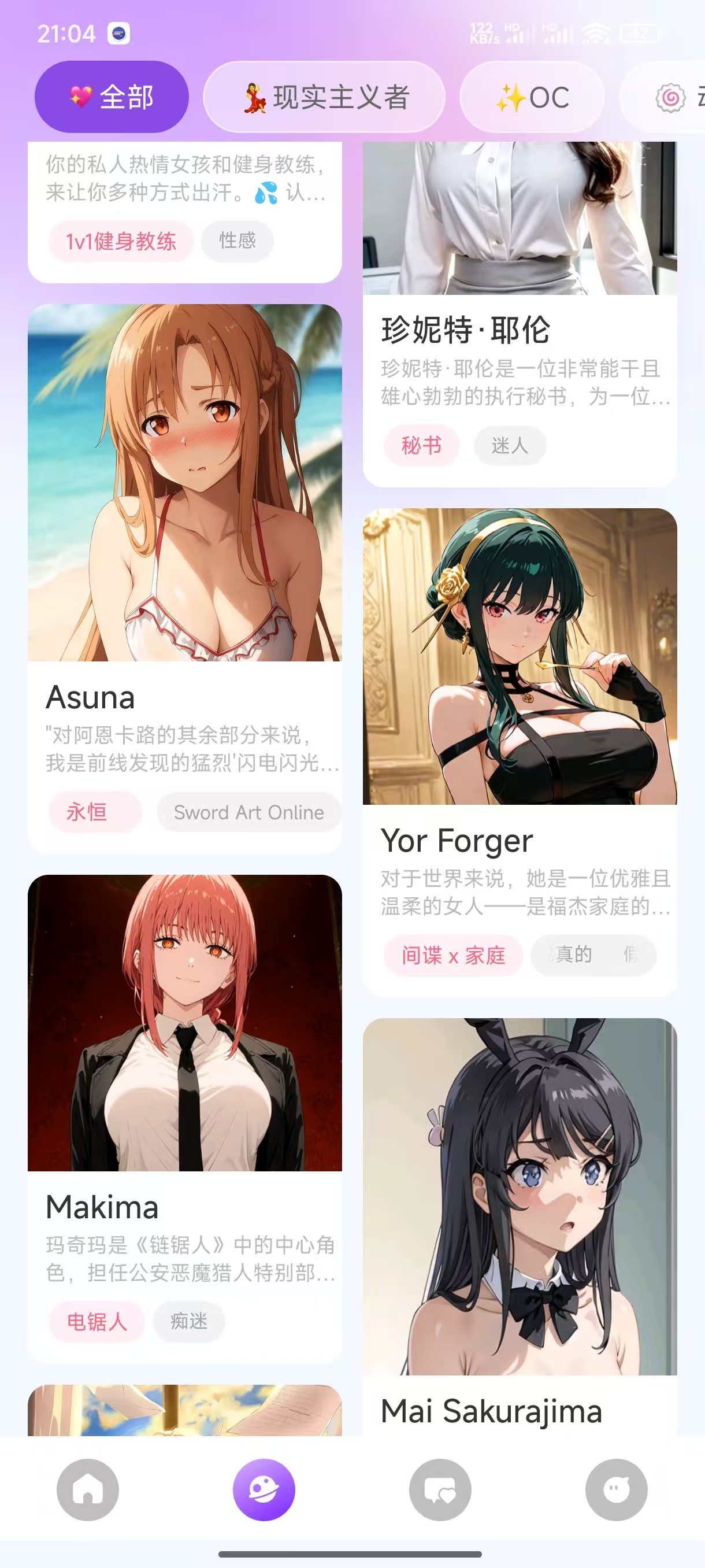The width and height of the screenshot is (705, 1568).
Task: Go to the home tab
Action: (88, 1489)
